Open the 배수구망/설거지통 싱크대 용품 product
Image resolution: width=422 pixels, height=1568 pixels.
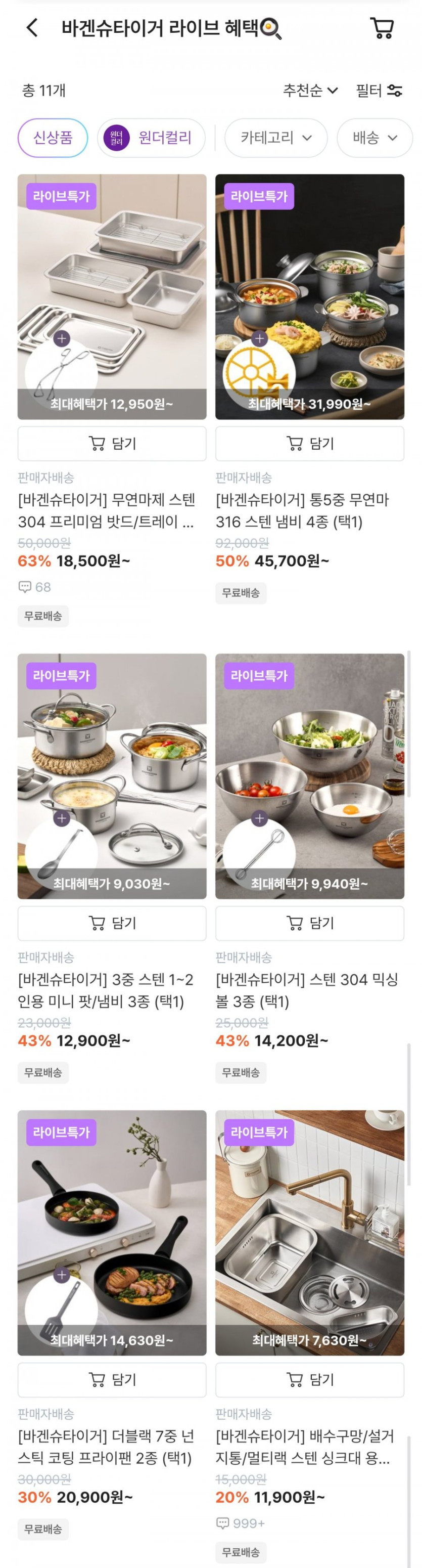coord(309,1232)
